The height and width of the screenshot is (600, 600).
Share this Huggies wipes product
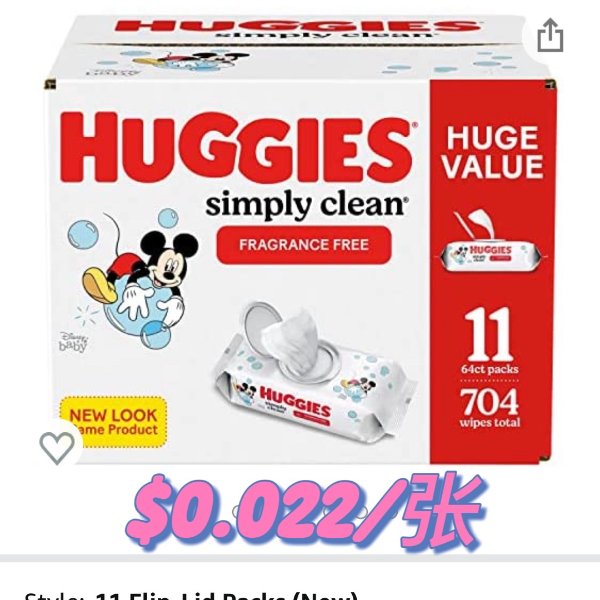click(x=549, y=36)
